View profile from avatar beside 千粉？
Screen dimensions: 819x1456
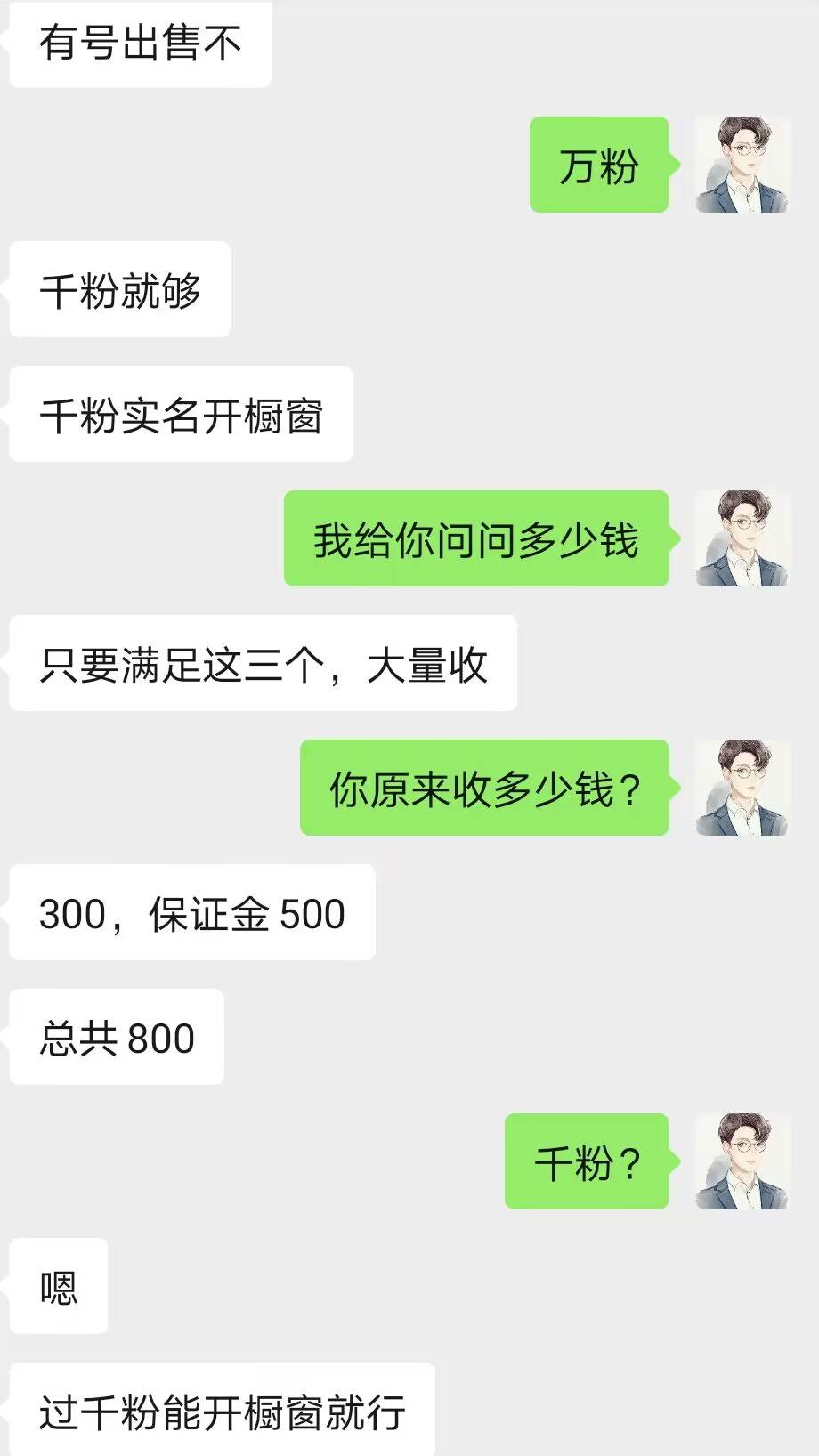tap(742, 1161)
